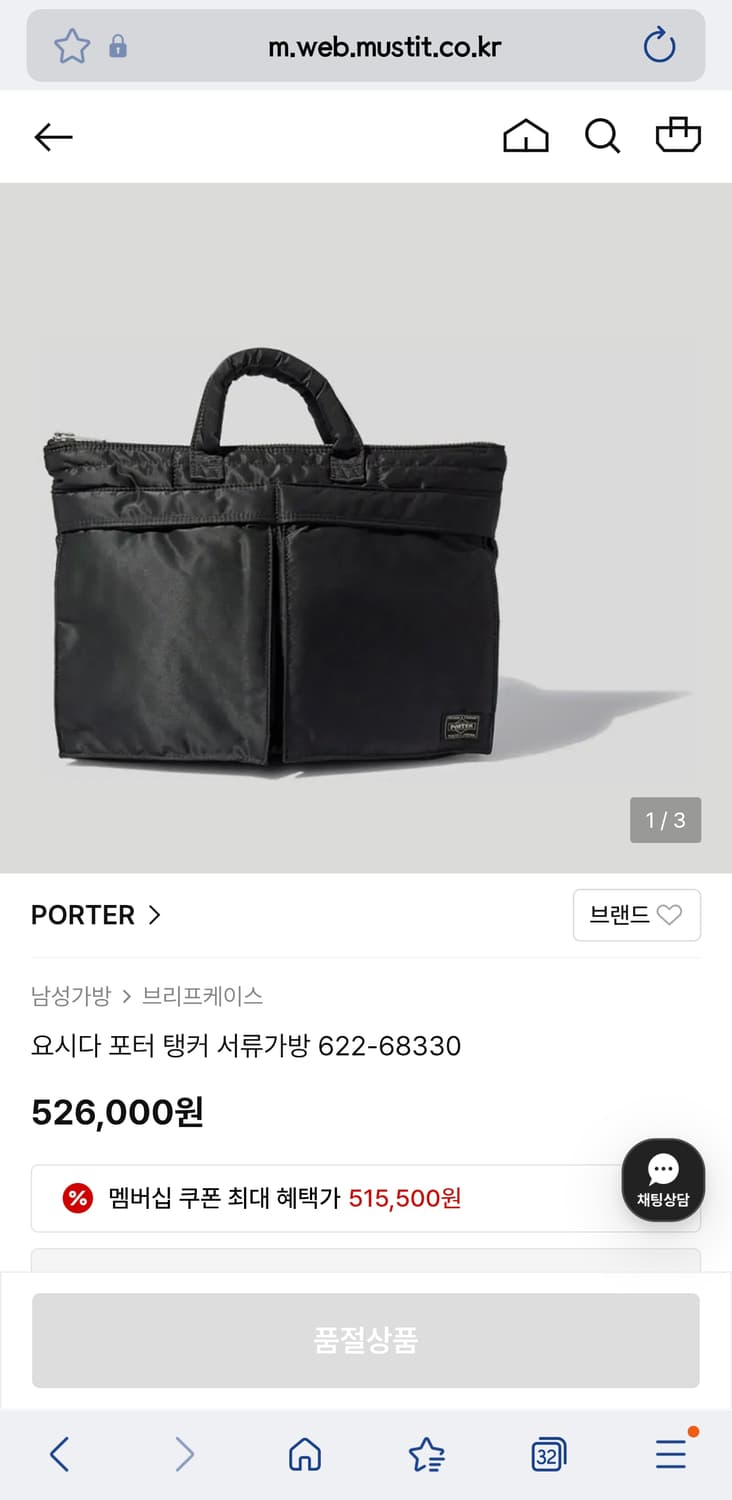Open the browser tabs icon showing 32
The width and height of the screenshot is (732, 1500).
tap(548, 1455)
